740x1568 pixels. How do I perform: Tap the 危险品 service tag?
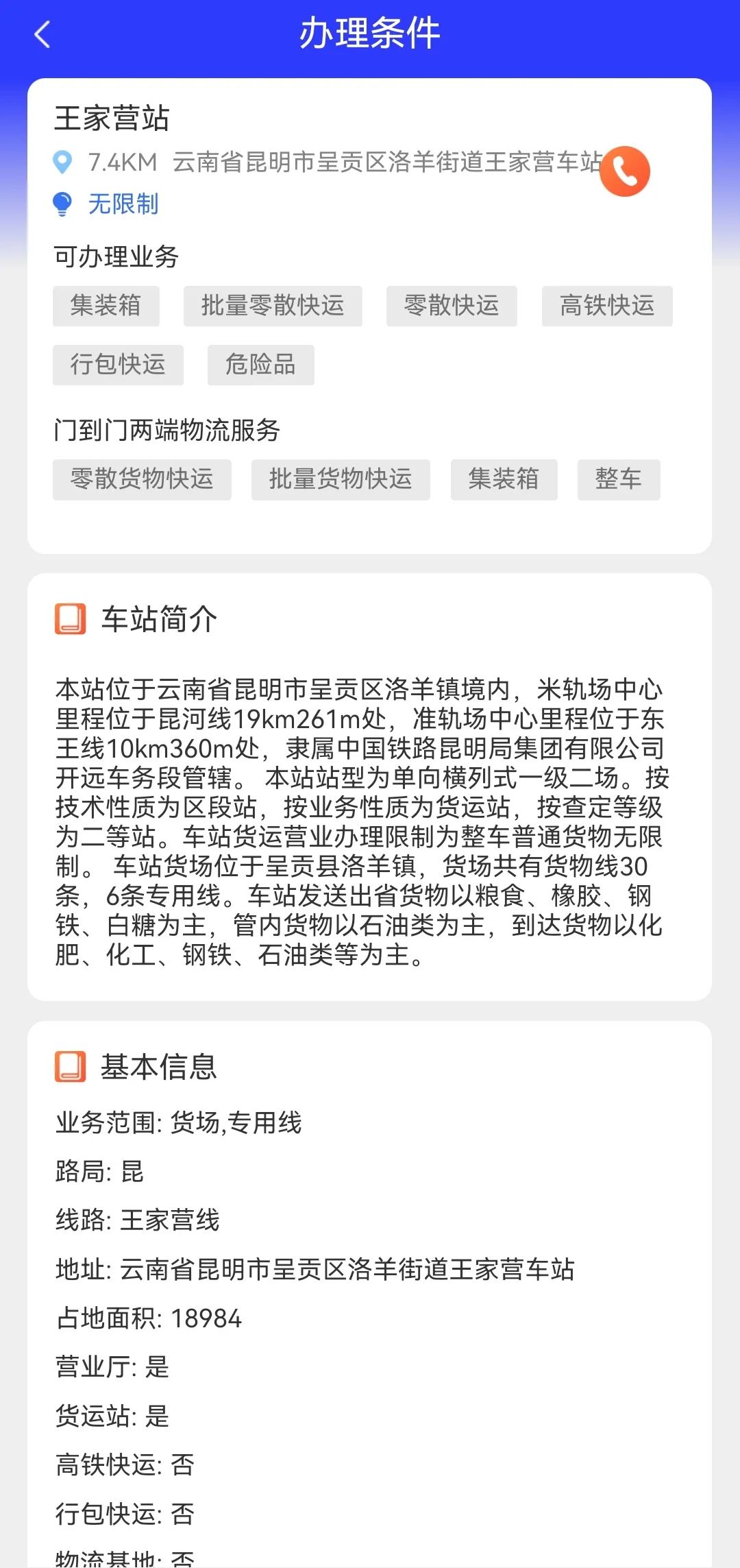[260, 365]
